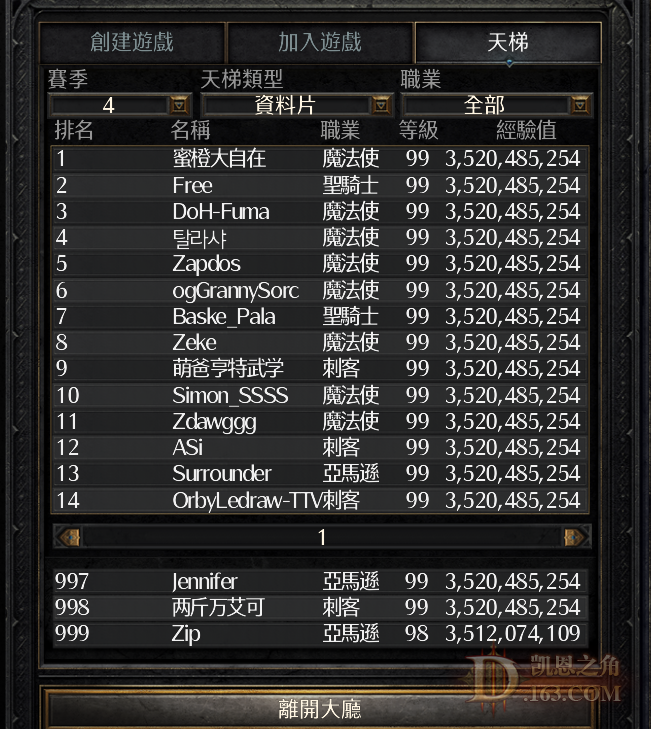The height and width of the screenshot is (729, 651).
Task: Choose the Baske_Pala ladder entry
Action: pyautogui.click(x=320, y=317)
